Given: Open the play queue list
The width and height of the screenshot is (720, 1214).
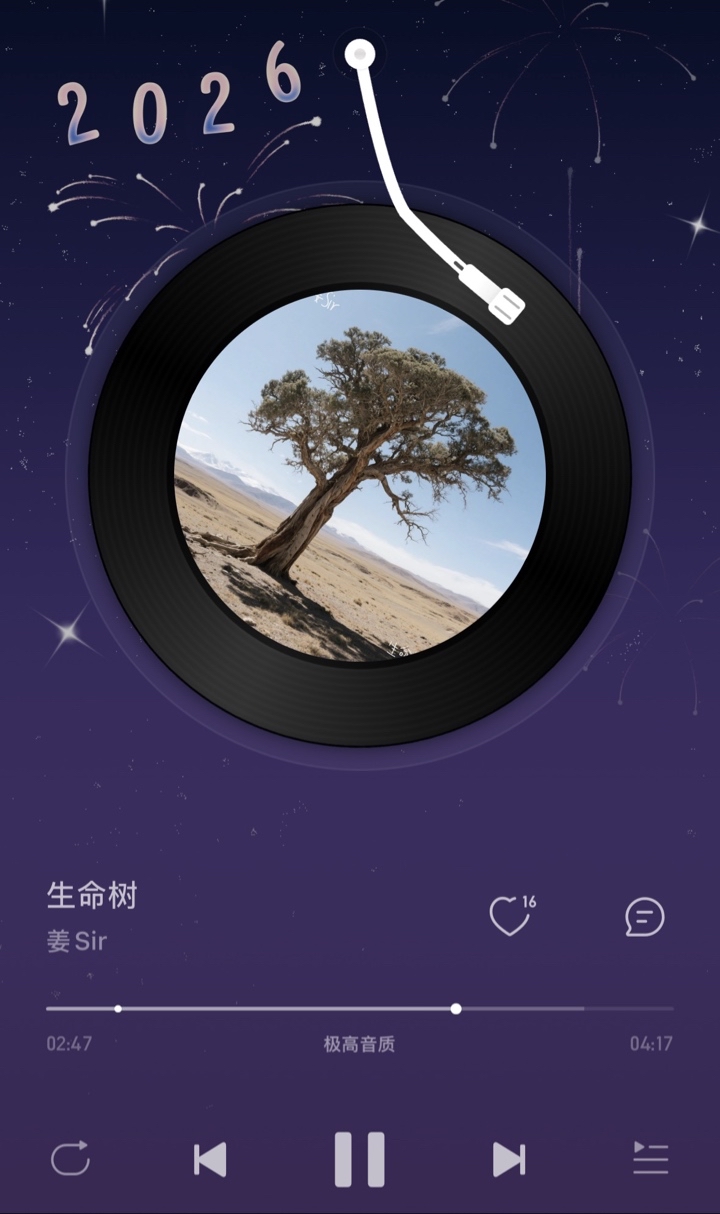Looking at the screenshot, I should click(650, 1160).
